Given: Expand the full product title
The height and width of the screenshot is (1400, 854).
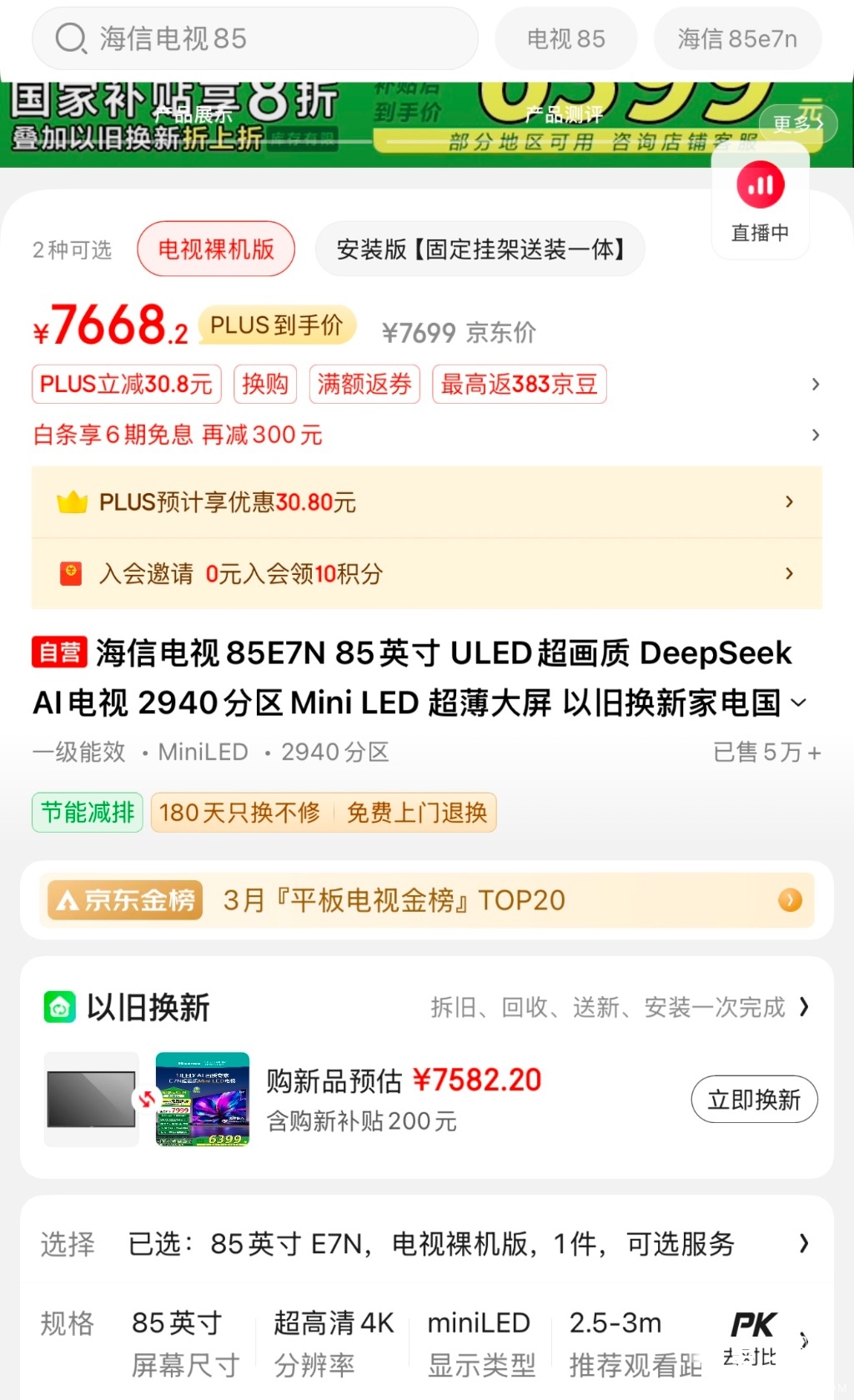Looking at the screenshot, I should 798,703.
